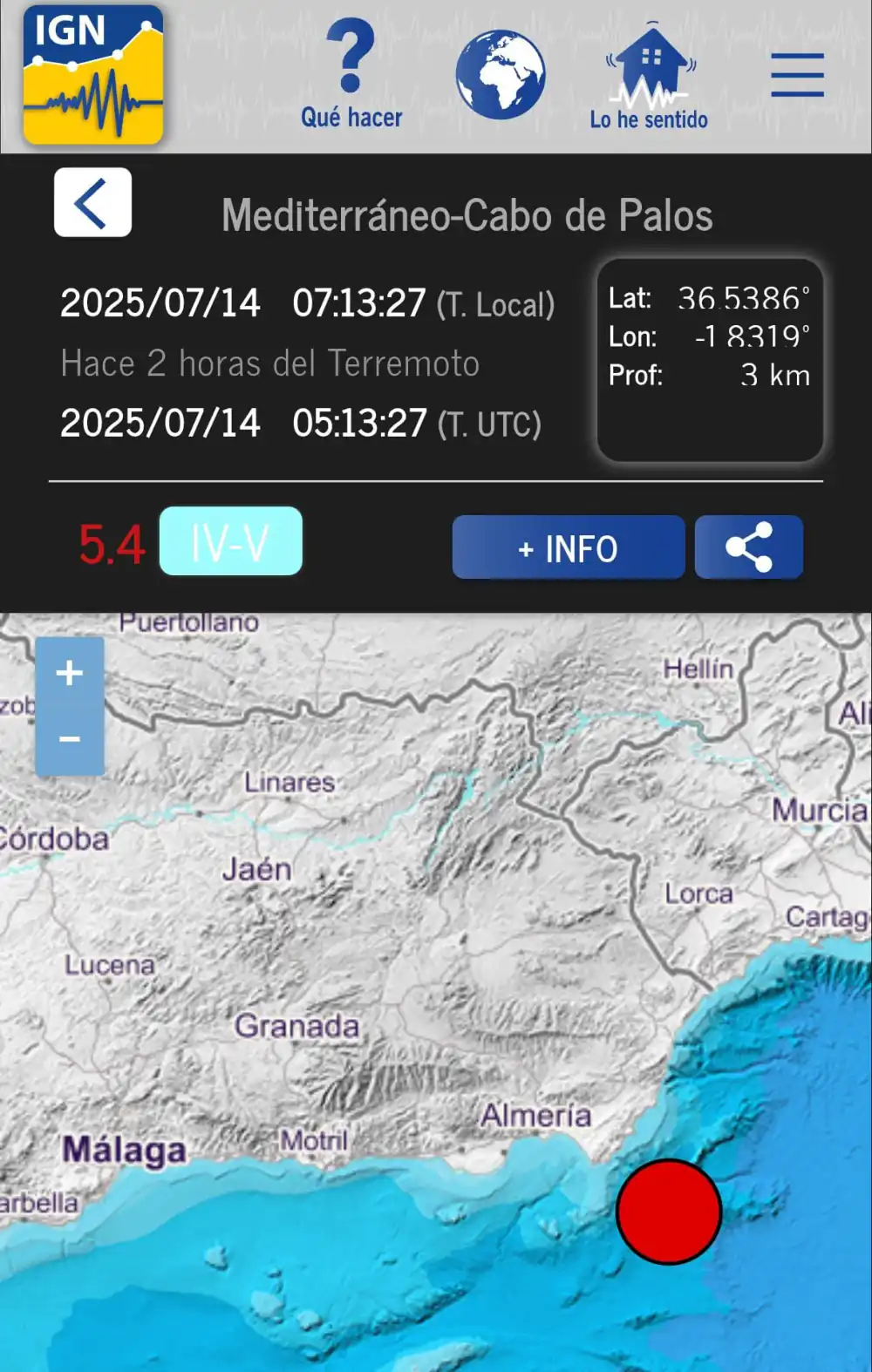
Task: Tap the IV-V intensity badge
Action: (230, 541)
